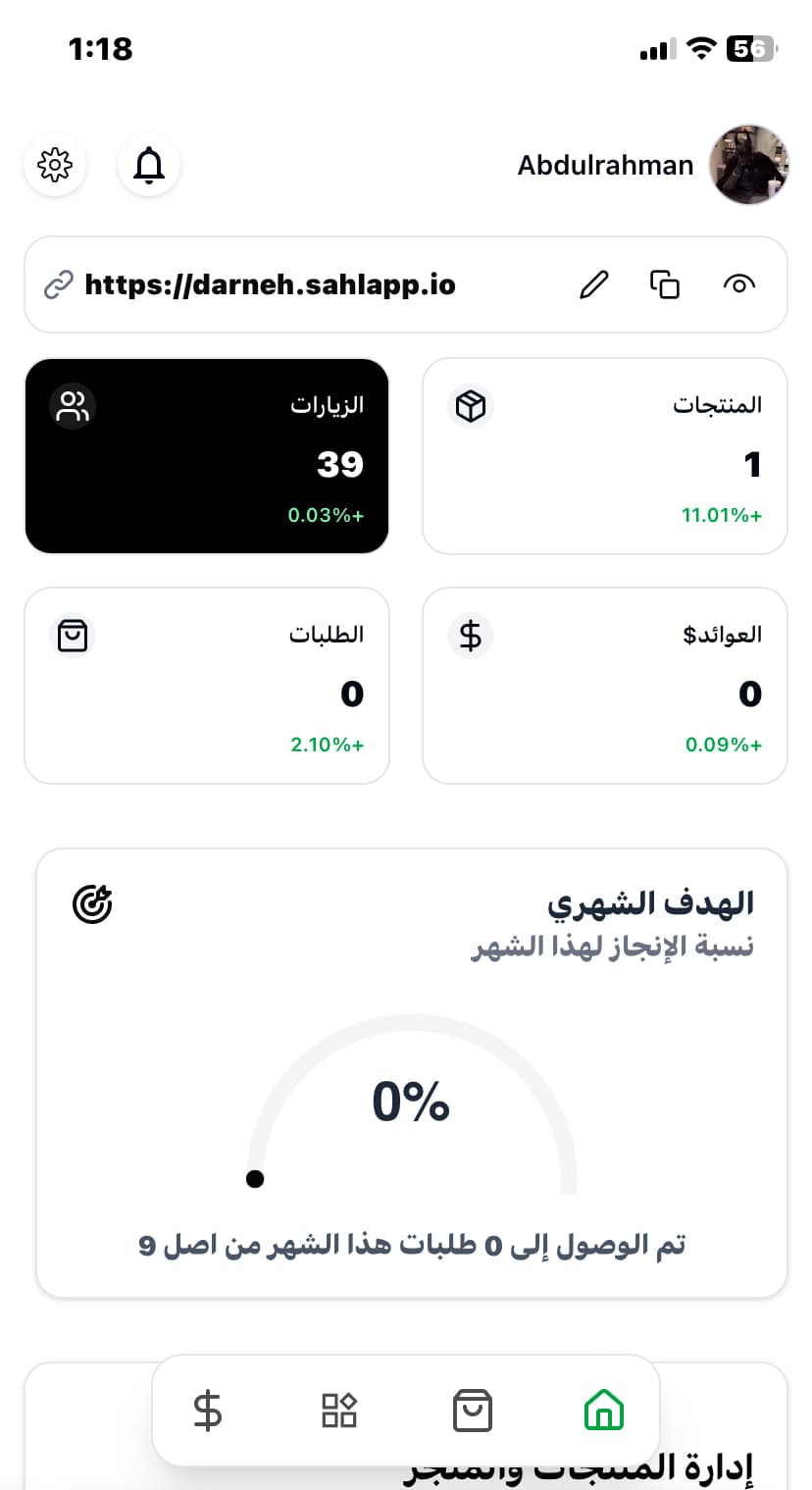Open Abdulrahman's profile picture

pyautogui.click(x=749, y=165)
